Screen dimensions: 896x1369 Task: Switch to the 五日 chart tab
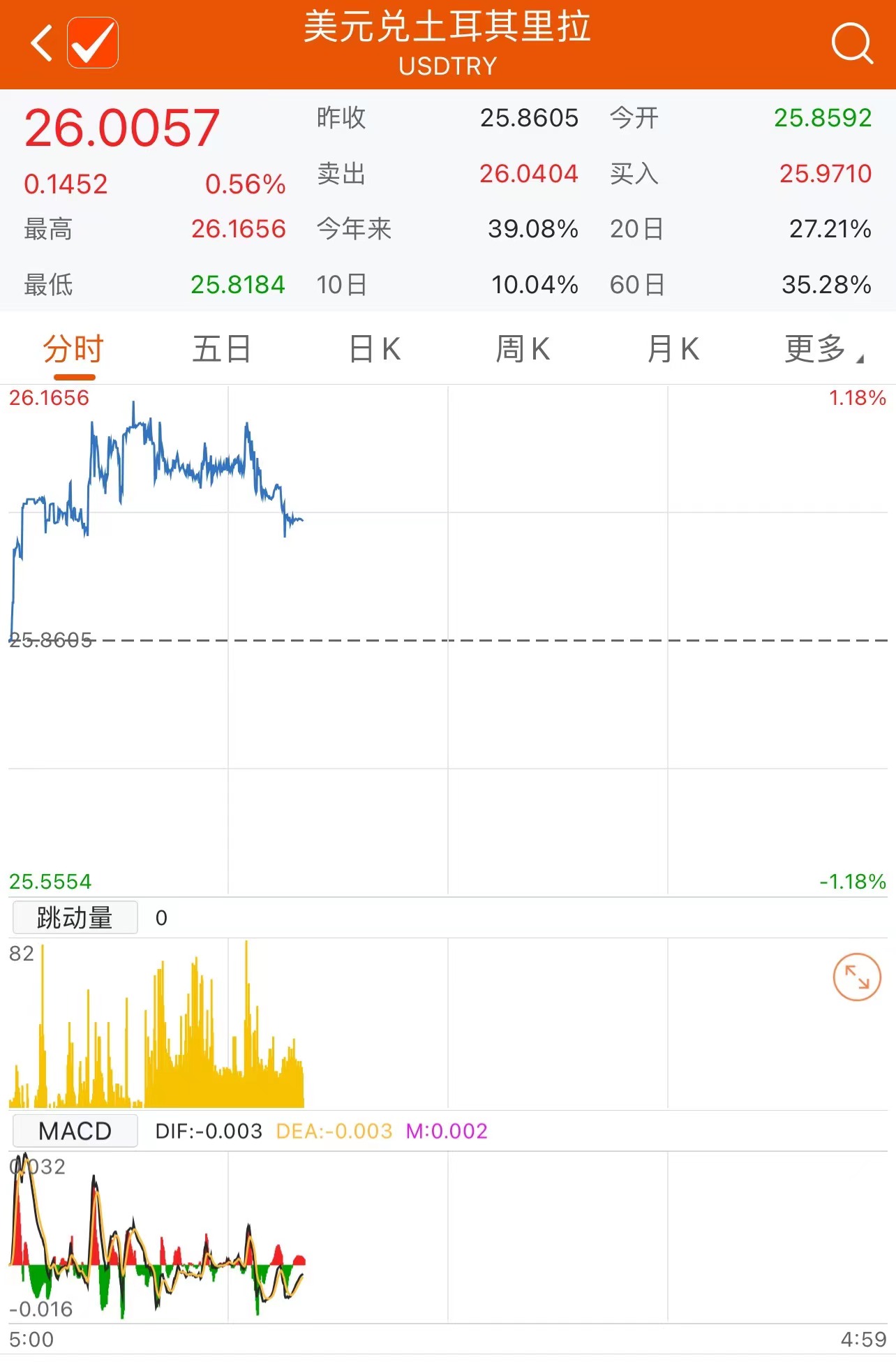coord(222,349)
